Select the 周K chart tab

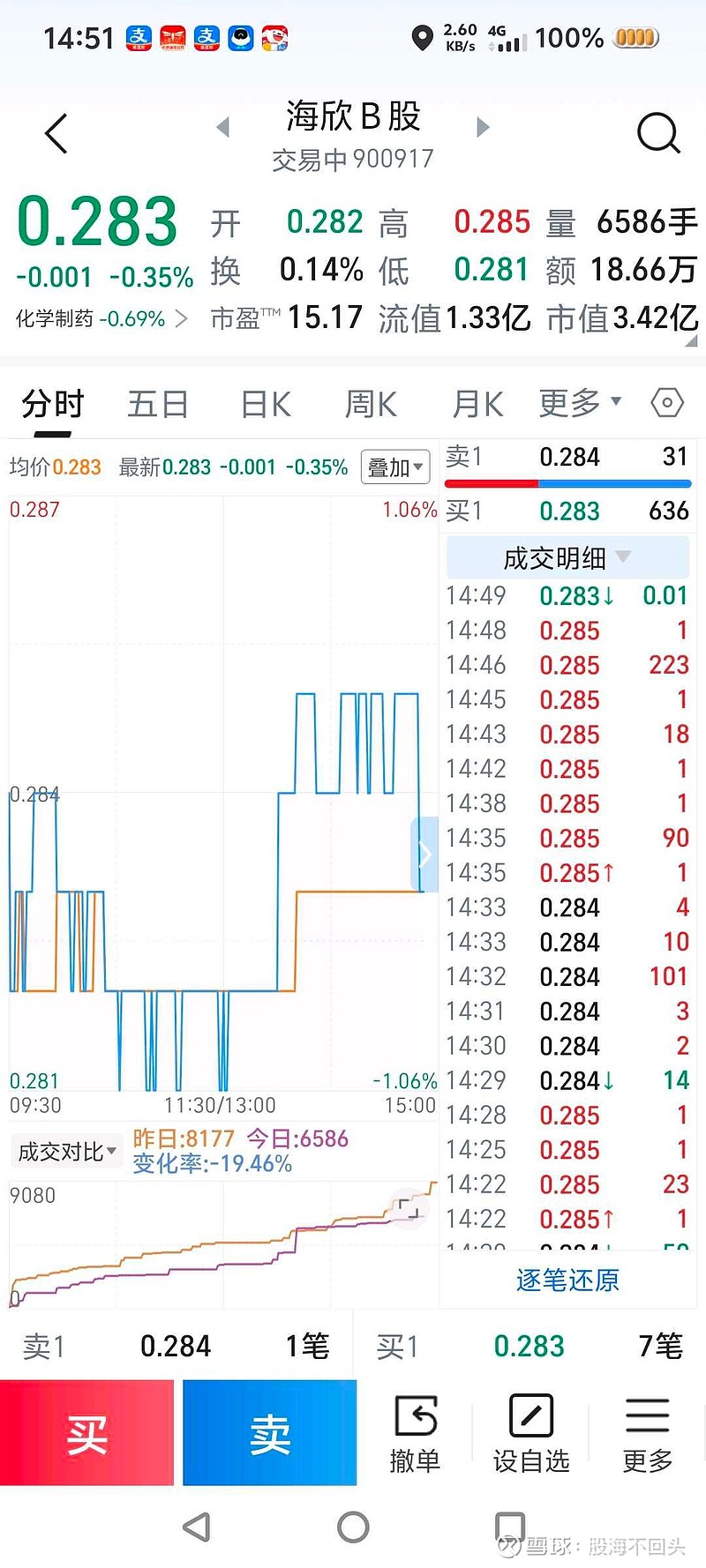[371, 405]
